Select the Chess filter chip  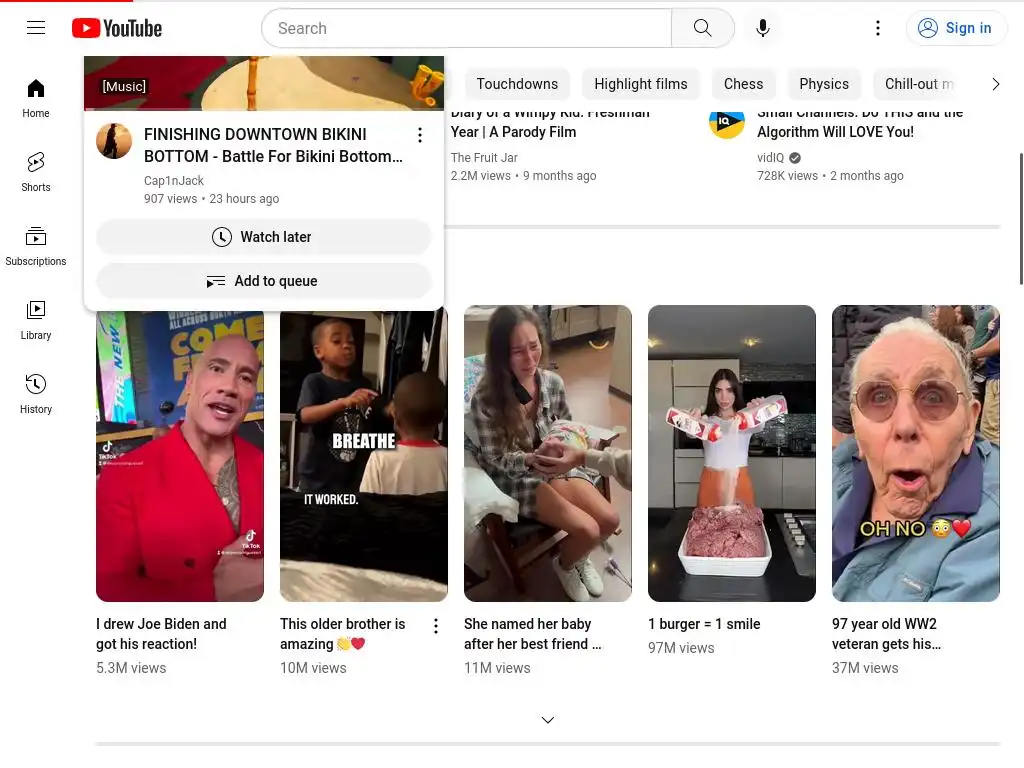[x=743, y=84]
